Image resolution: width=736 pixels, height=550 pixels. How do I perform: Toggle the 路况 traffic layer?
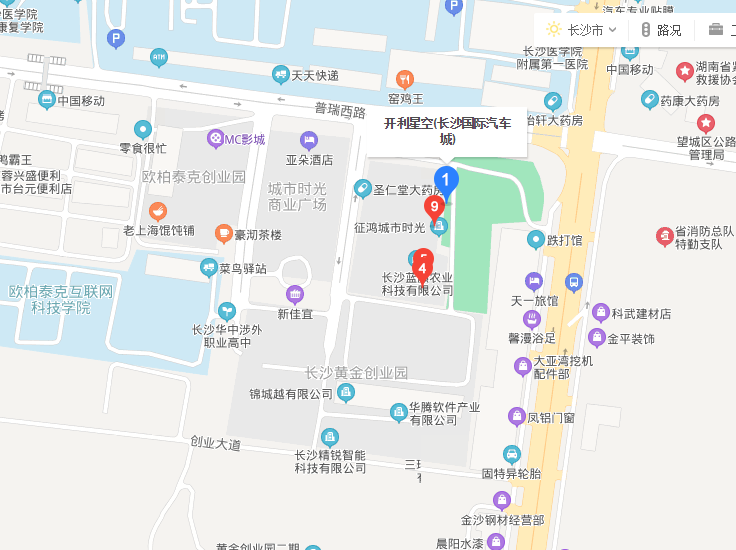click(x=662, y=30)
